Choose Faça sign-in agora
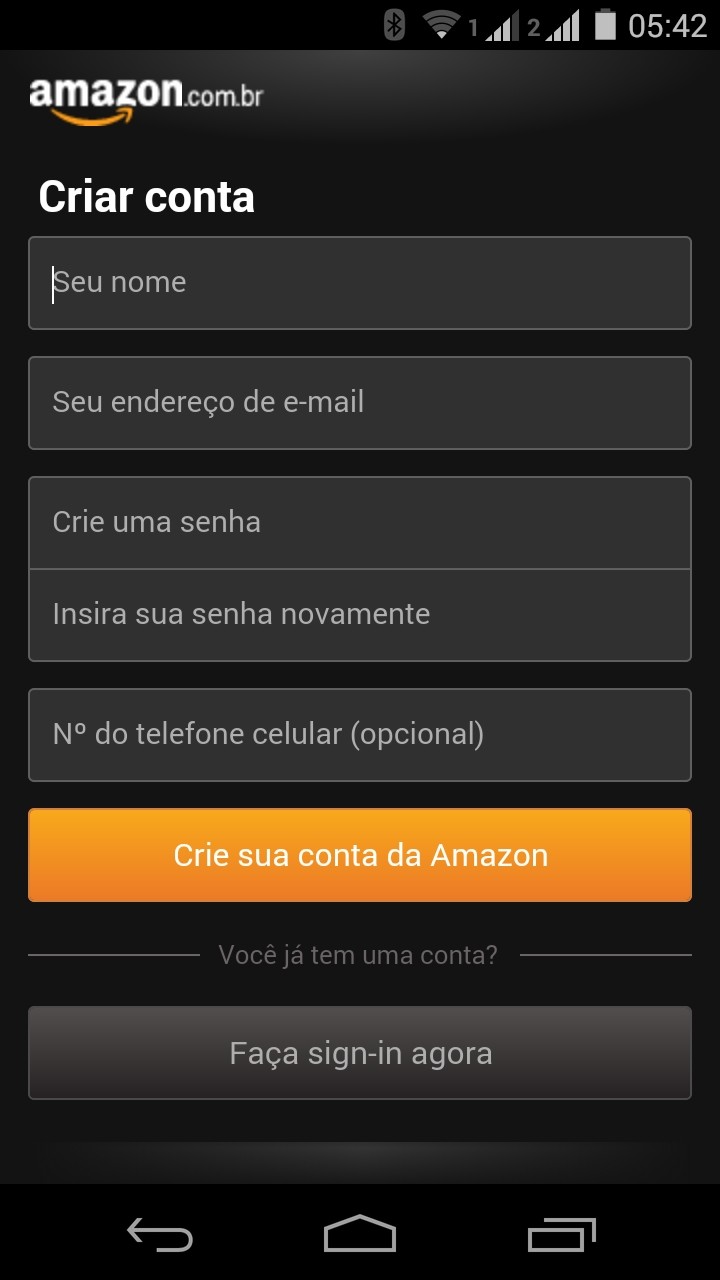Image resolution: width=720 pixels, height=1280 pixels. point(360,1053)
